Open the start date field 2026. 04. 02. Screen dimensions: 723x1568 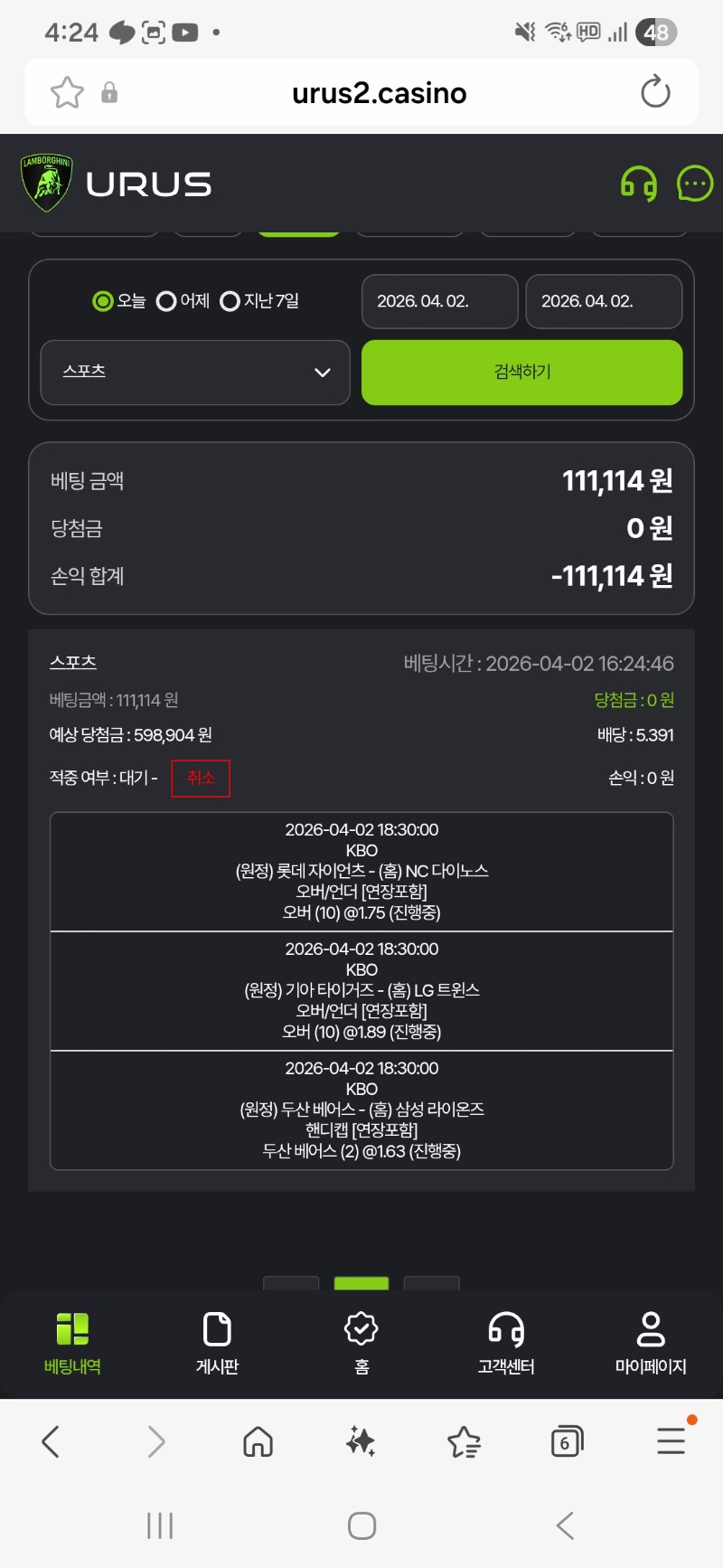439,301
